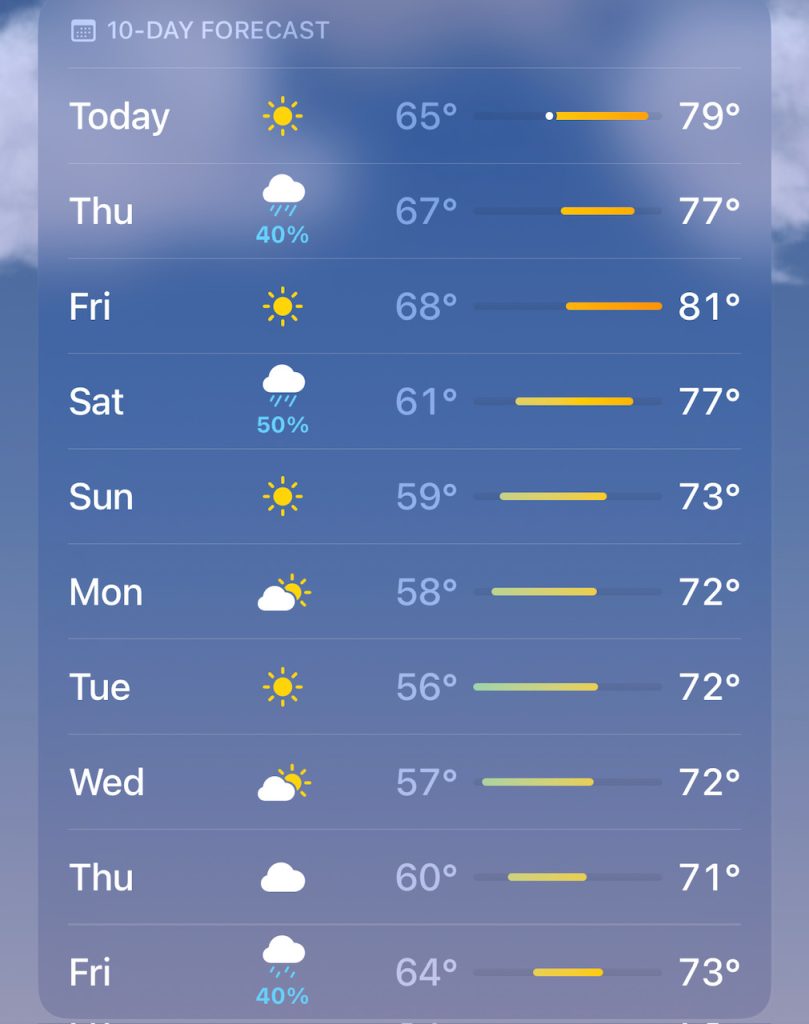Open Wednesday's forecast details
The height and width of the screenshot is (1024, 809).
click(404, 782)
